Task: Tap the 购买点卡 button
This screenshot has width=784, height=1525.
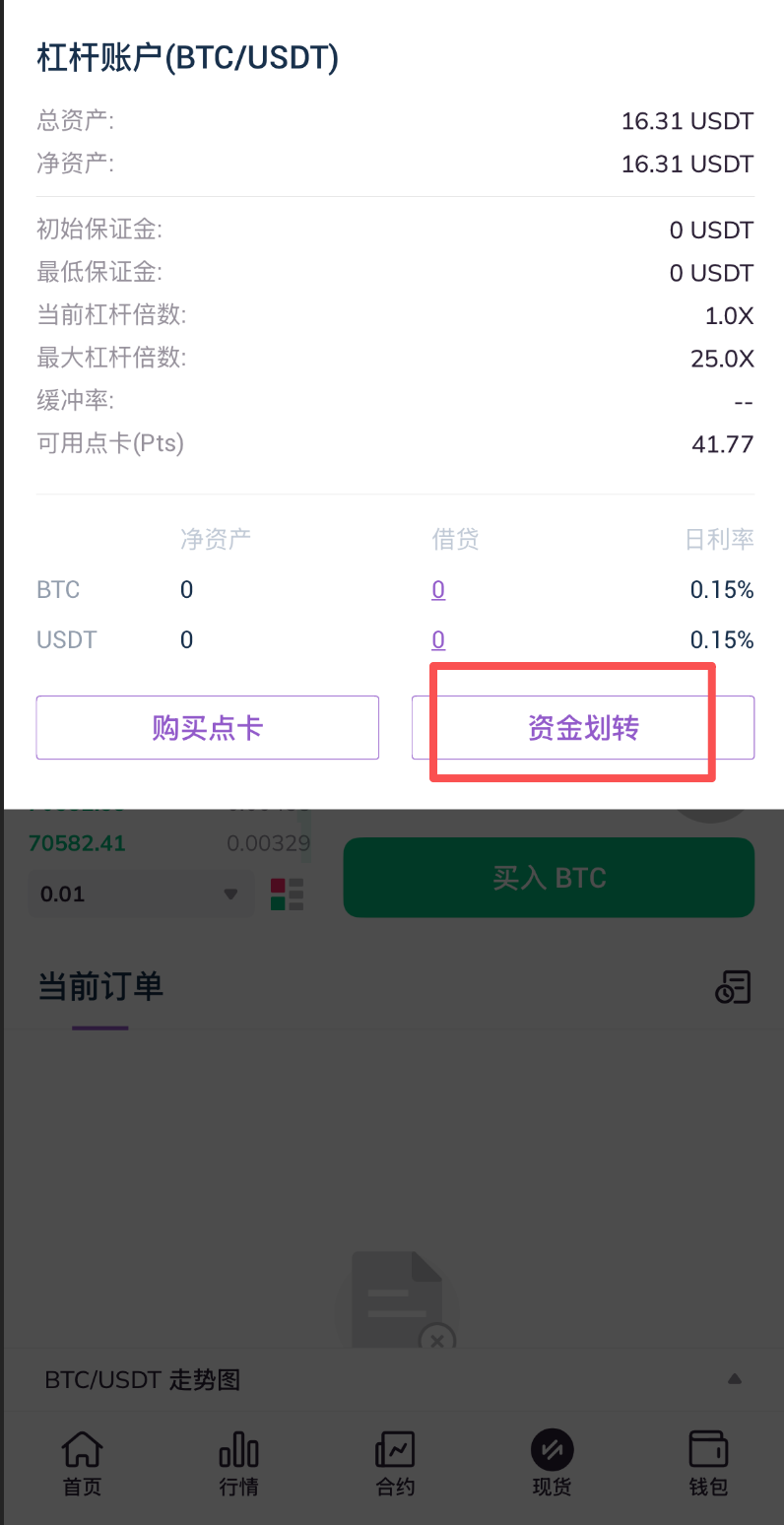Action: pyautogui.click(x=207, y=728)
